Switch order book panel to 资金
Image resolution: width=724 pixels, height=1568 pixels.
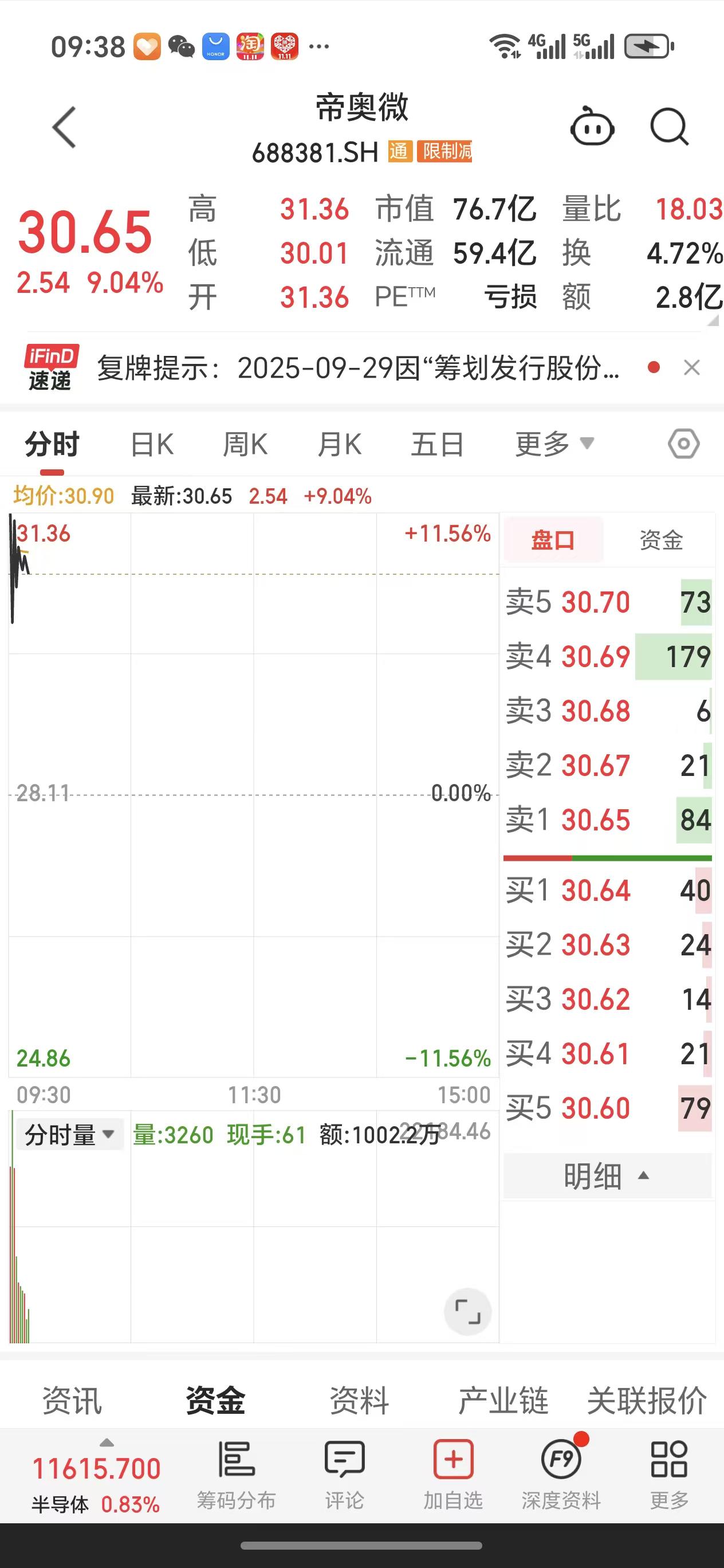click(x=661, y=540)
